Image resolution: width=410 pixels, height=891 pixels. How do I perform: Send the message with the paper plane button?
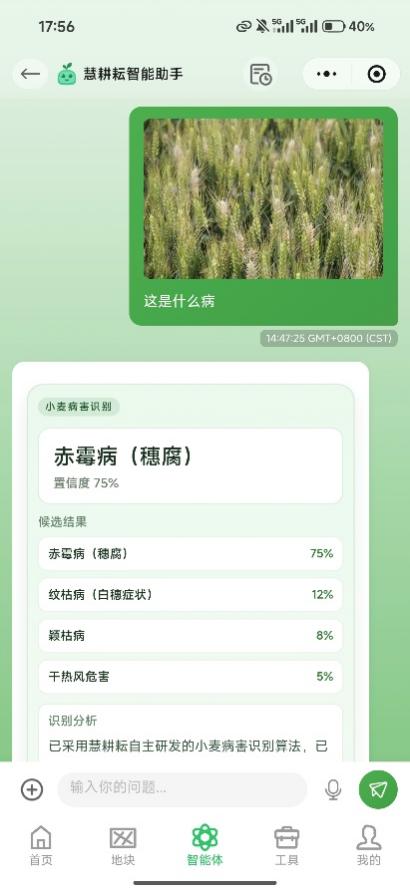coord(378,789)
